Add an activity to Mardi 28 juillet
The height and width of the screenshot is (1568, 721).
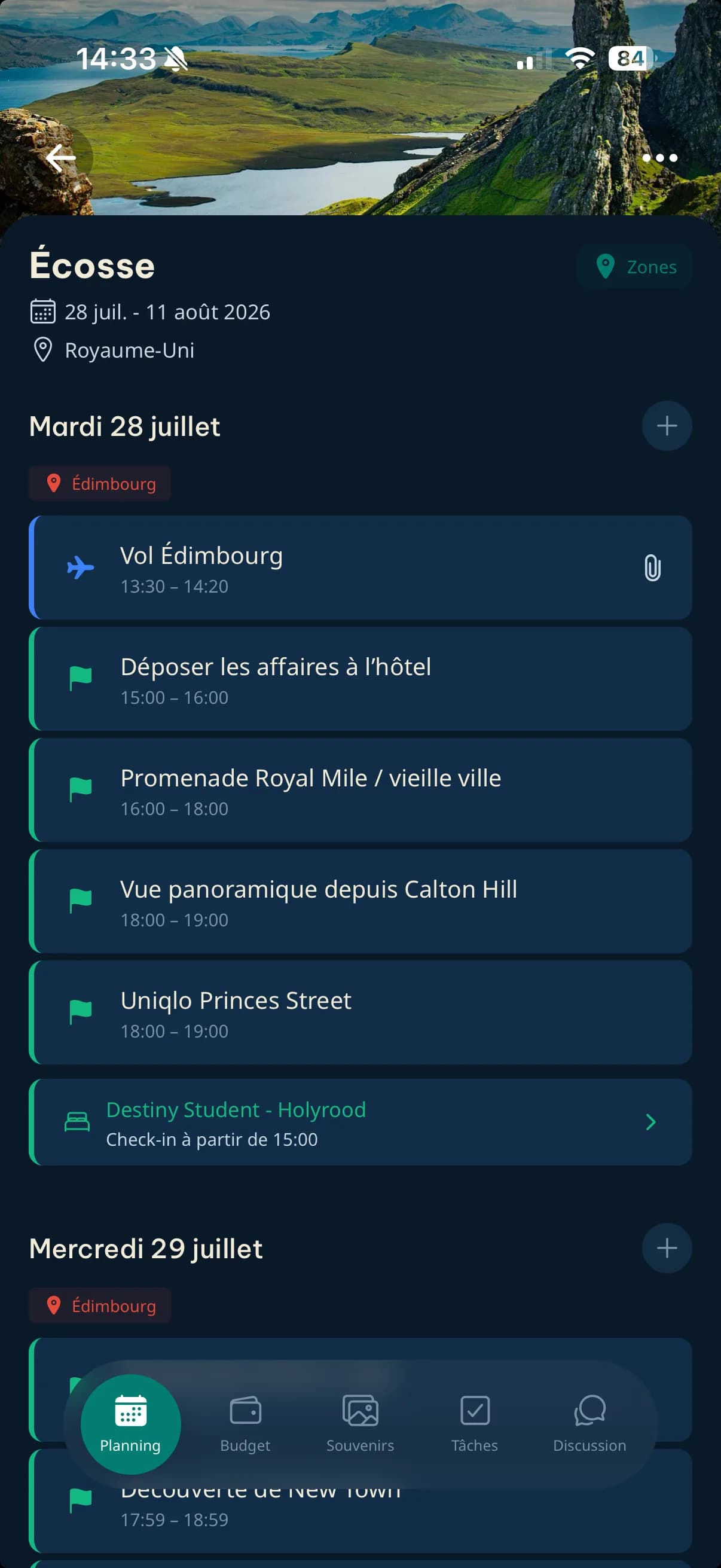[x=666, y=426]
